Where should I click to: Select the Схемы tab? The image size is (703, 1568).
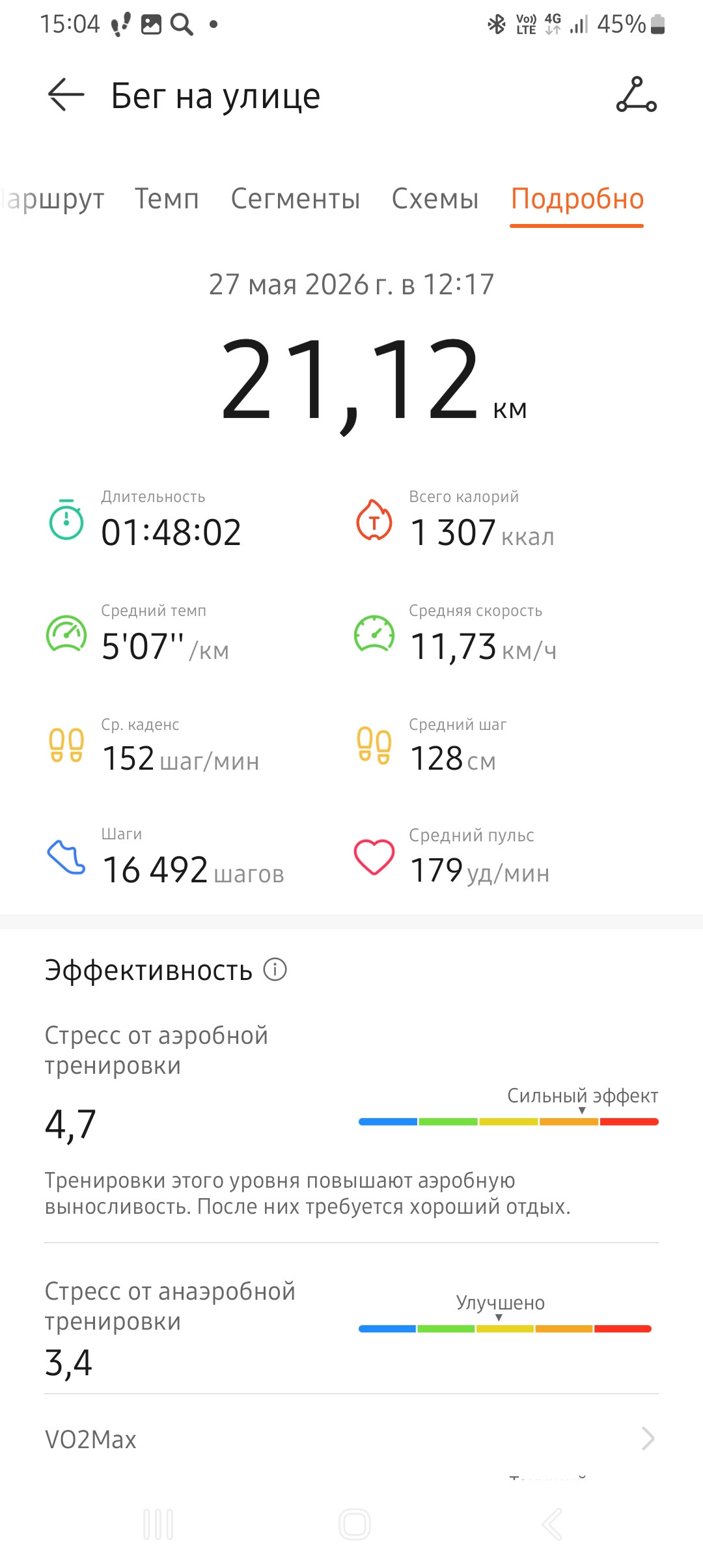click(435, 199)
